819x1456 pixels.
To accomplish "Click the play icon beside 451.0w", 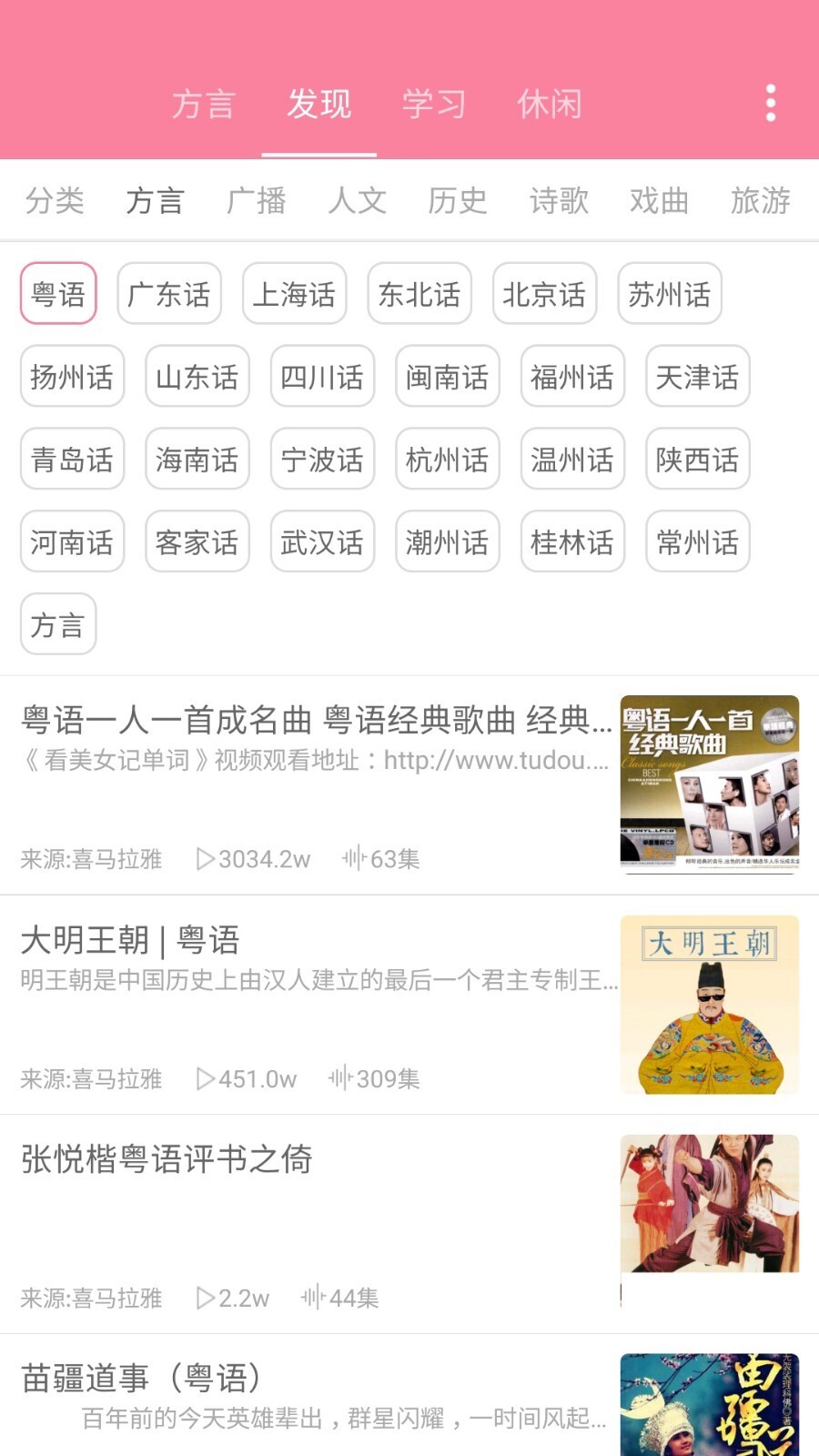I will tap(205, 1079).
